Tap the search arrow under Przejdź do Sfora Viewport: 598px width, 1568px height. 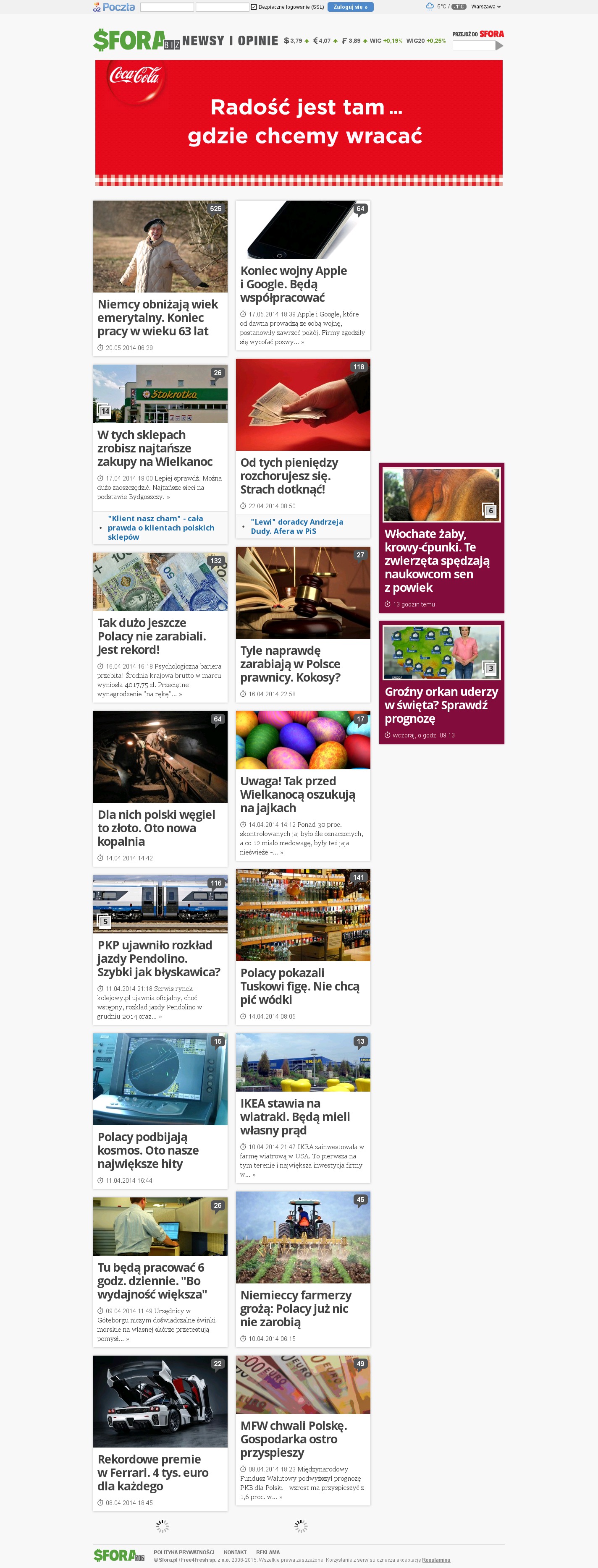tap(499, 46)
